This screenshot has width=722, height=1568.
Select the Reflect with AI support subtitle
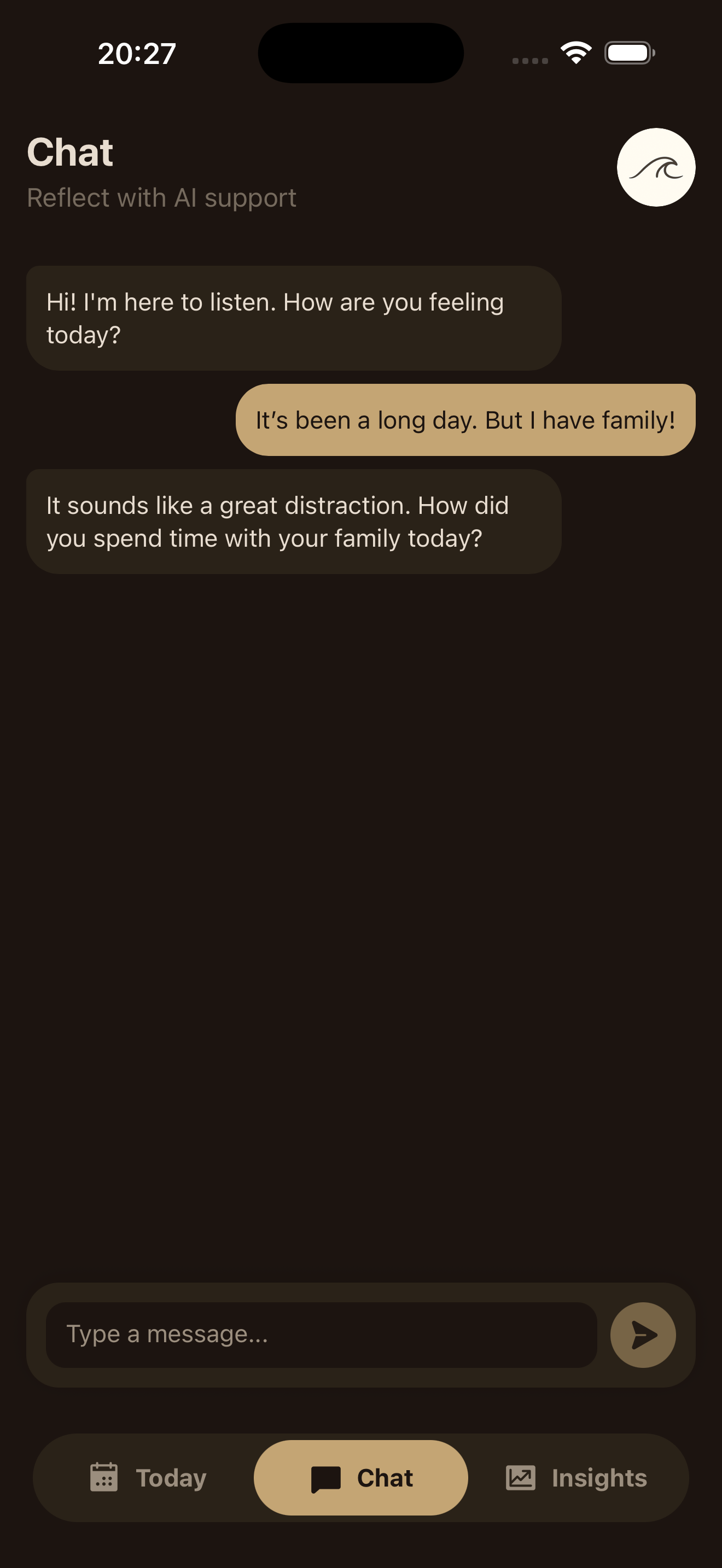tap(161, 197)
